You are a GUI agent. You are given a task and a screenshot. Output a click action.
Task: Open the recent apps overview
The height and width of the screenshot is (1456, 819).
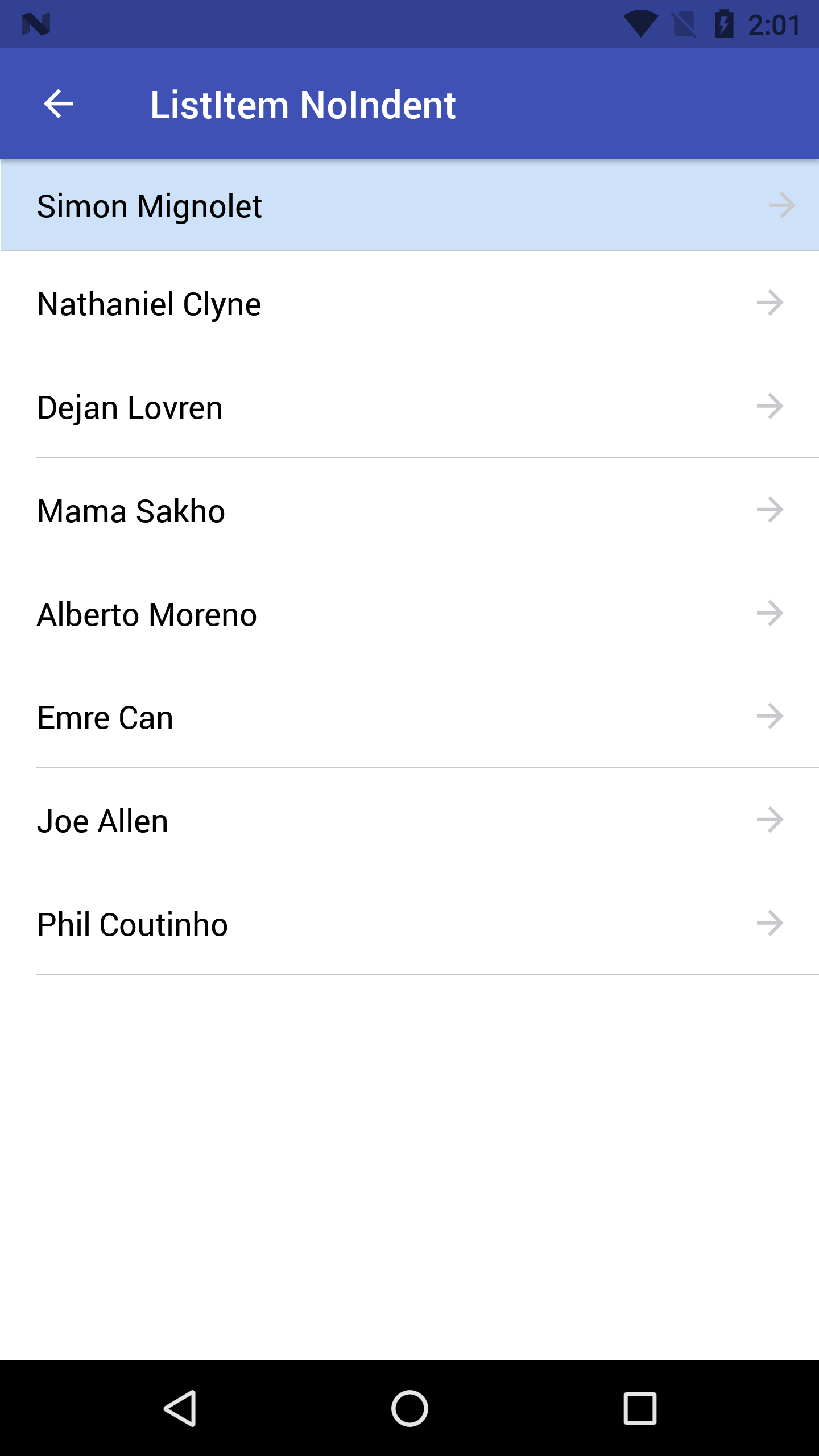640,1409
